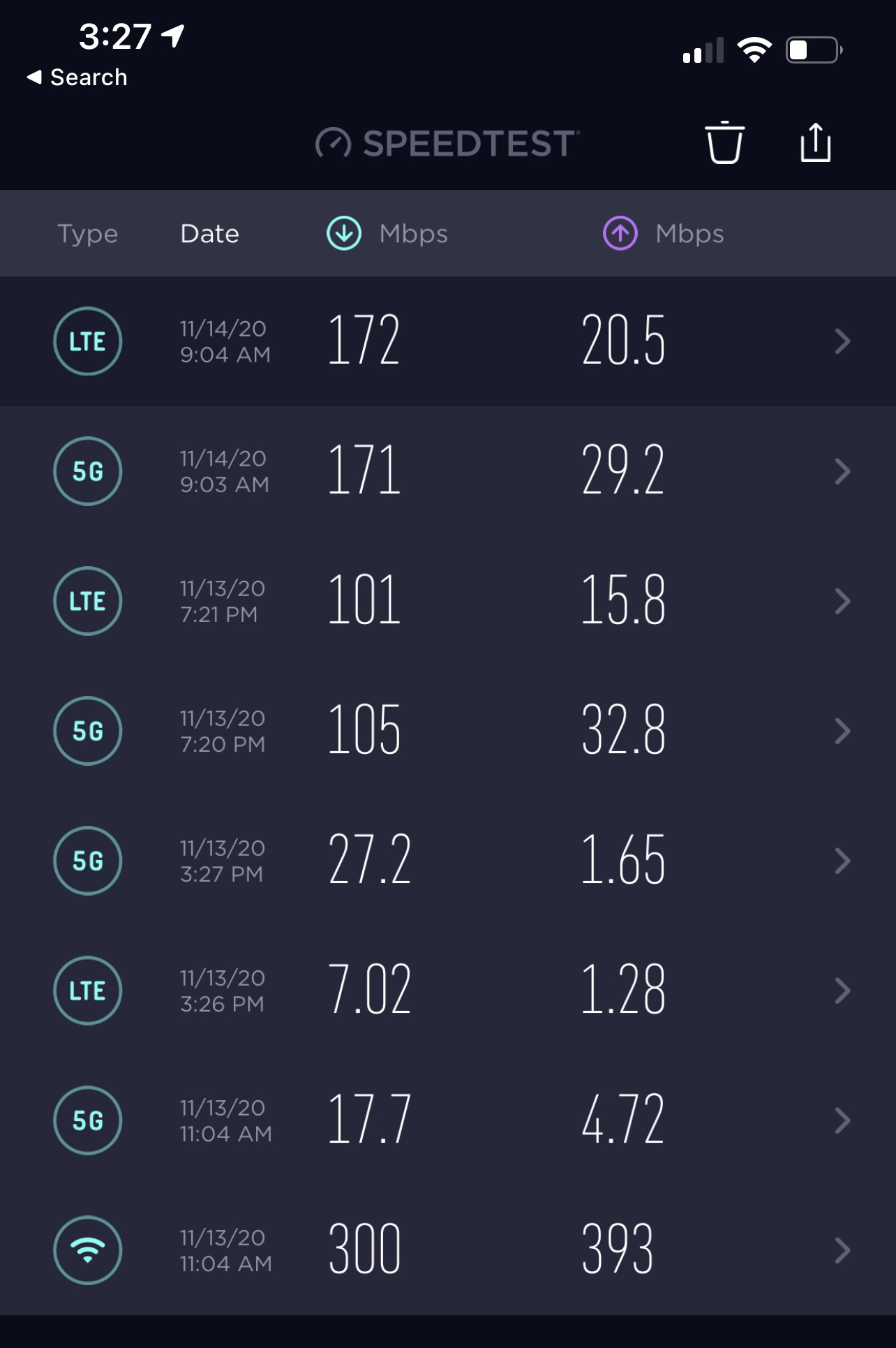Open 5G result from 11/14/20 9:03 AM
896x1348 pixels.
[x=448, y=471]
